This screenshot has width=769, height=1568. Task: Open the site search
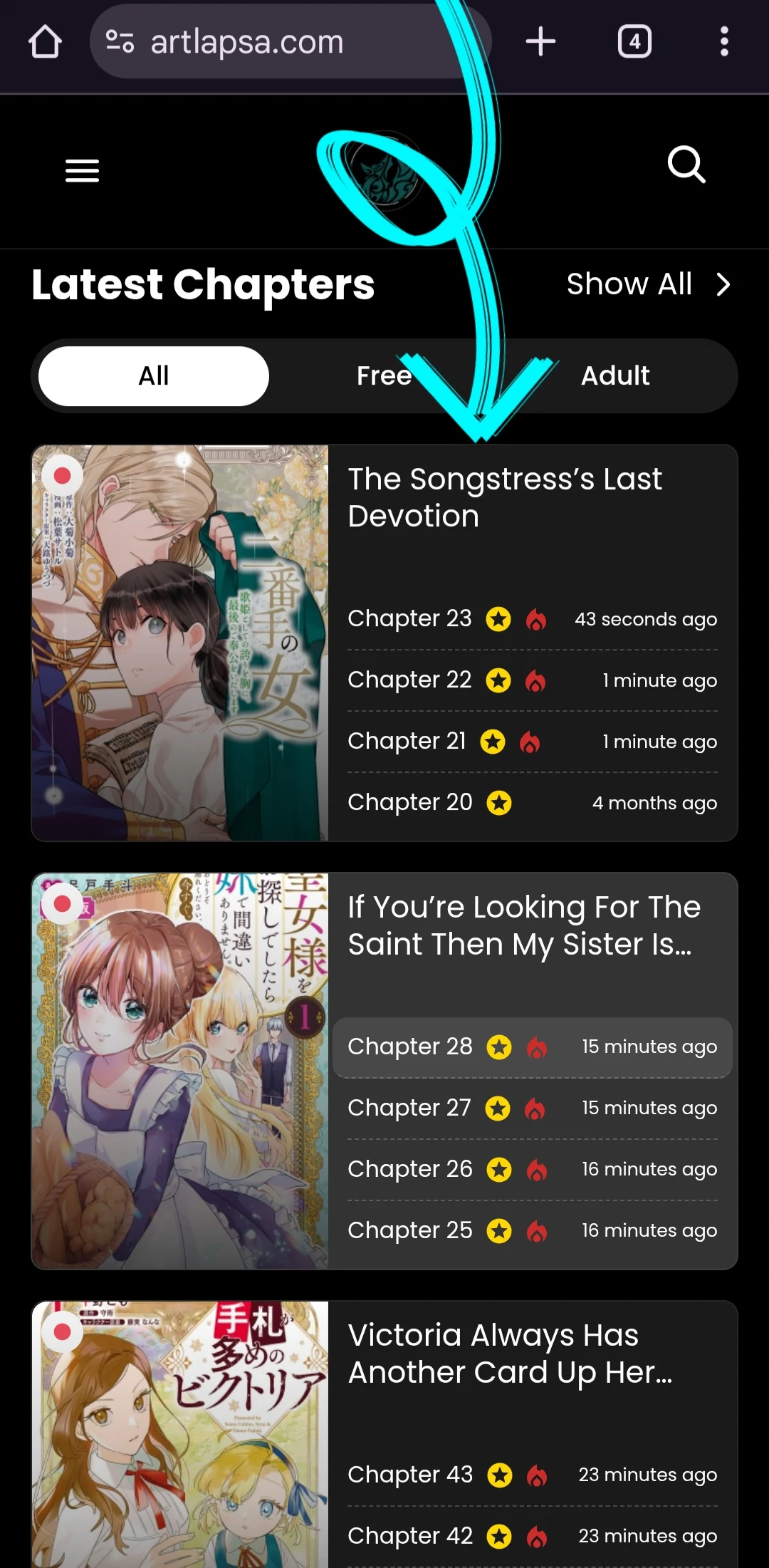686,165
